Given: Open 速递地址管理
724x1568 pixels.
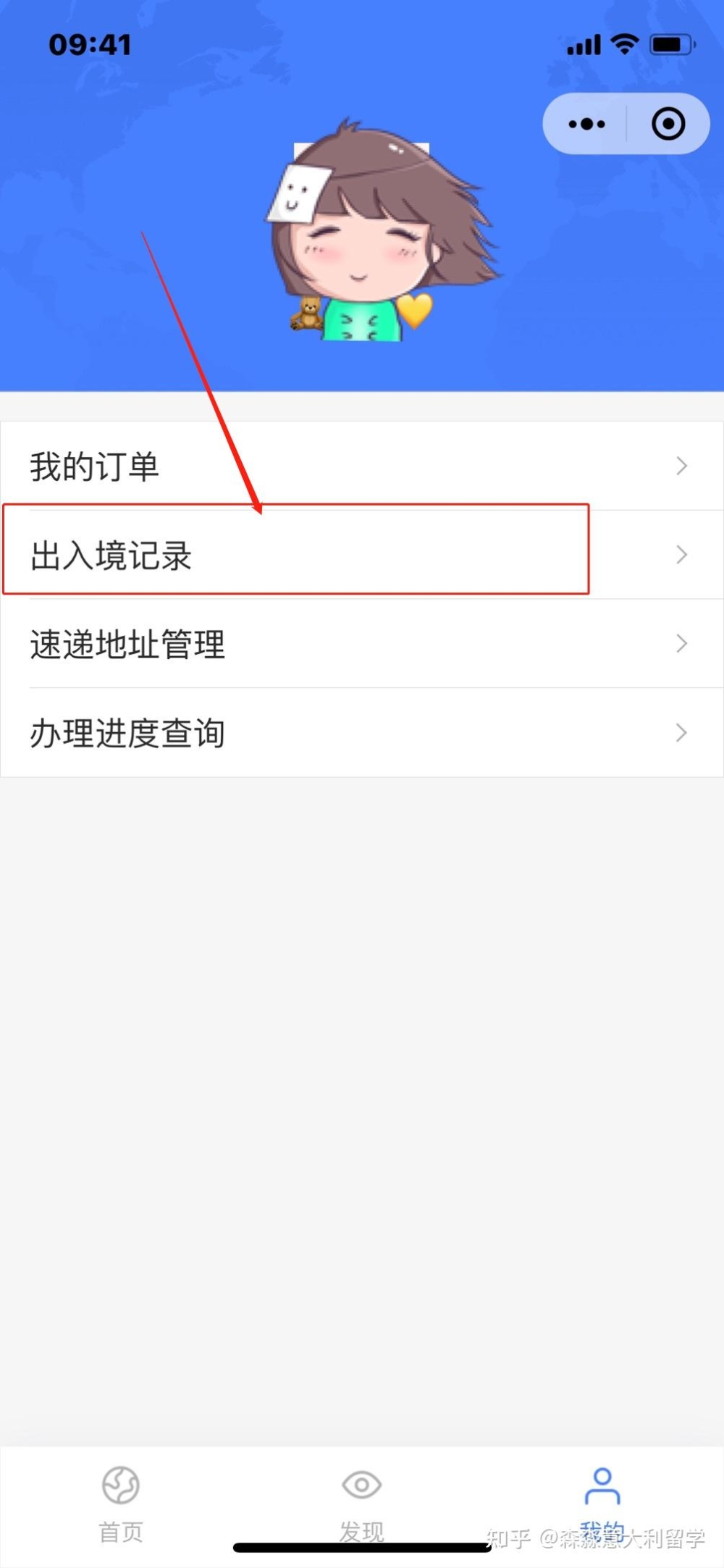Looking at the screenshot, I should point(362,644).
